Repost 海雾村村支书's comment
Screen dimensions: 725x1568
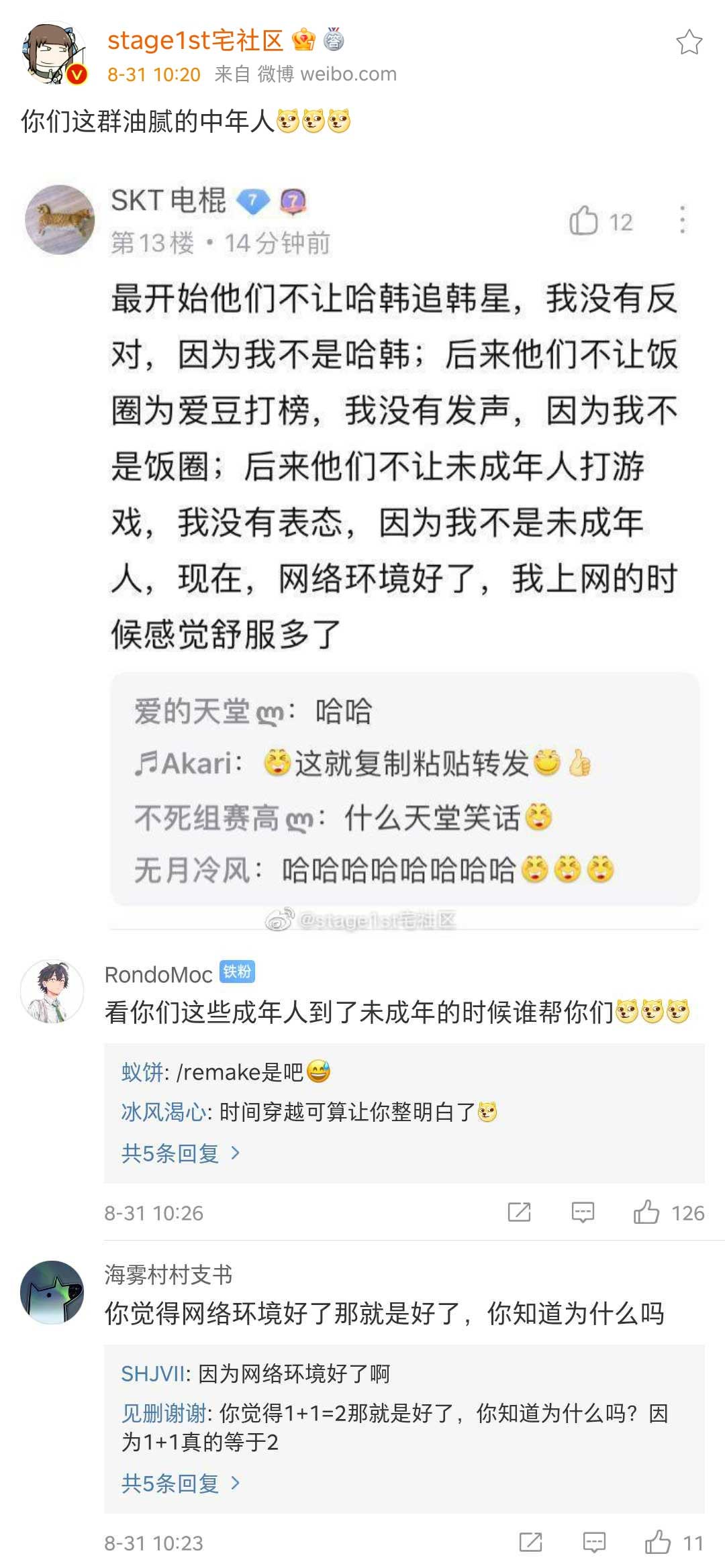pos(530,1543)
